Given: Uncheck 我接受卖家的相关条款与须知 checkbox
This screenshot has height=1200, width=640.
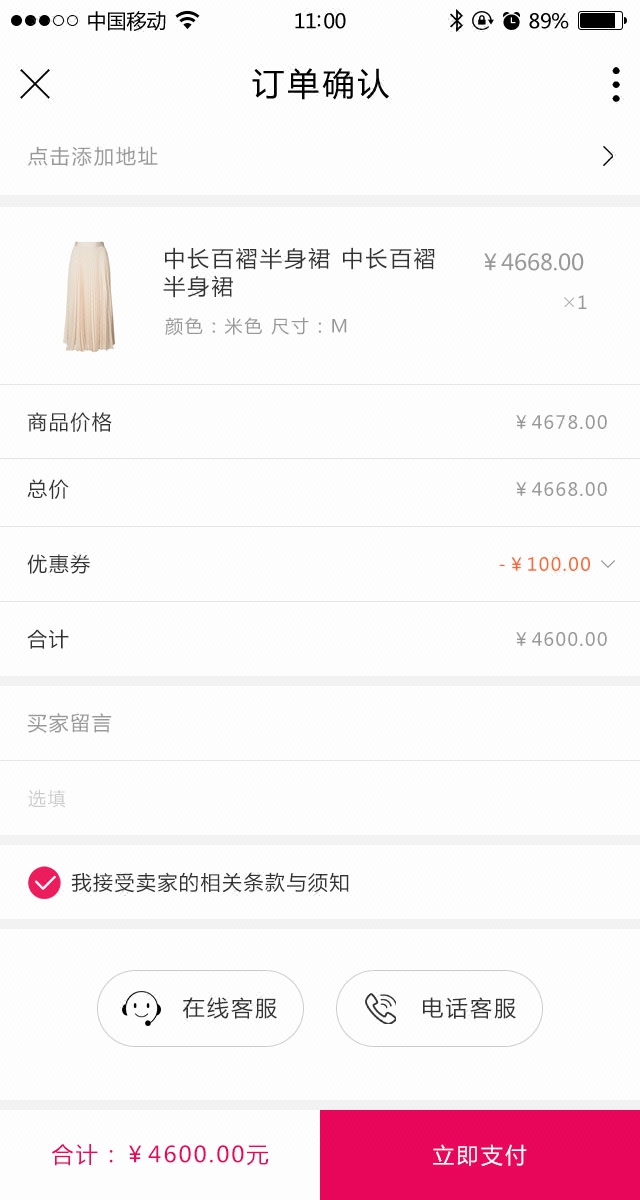Looking at the screenshot, I should point(44,883).
